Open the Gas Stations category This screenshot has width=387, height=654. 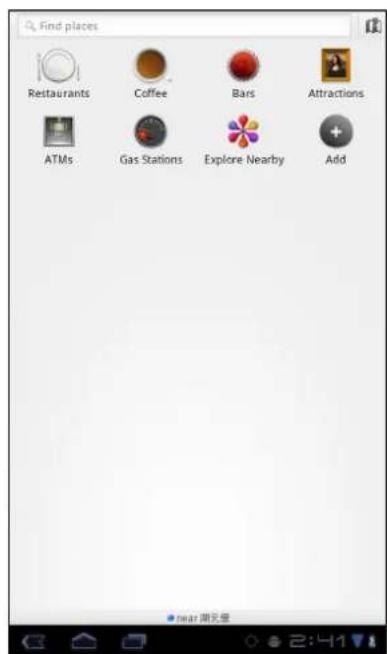pos(151,141)
